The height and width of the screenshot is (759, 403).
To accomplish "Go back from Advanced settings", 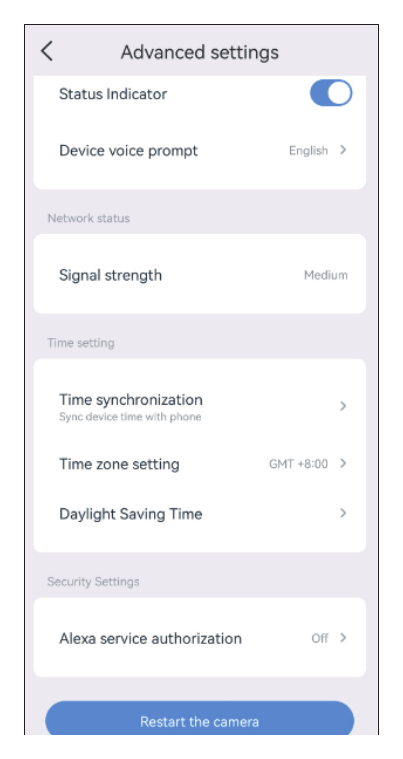I will pos(46,51).
